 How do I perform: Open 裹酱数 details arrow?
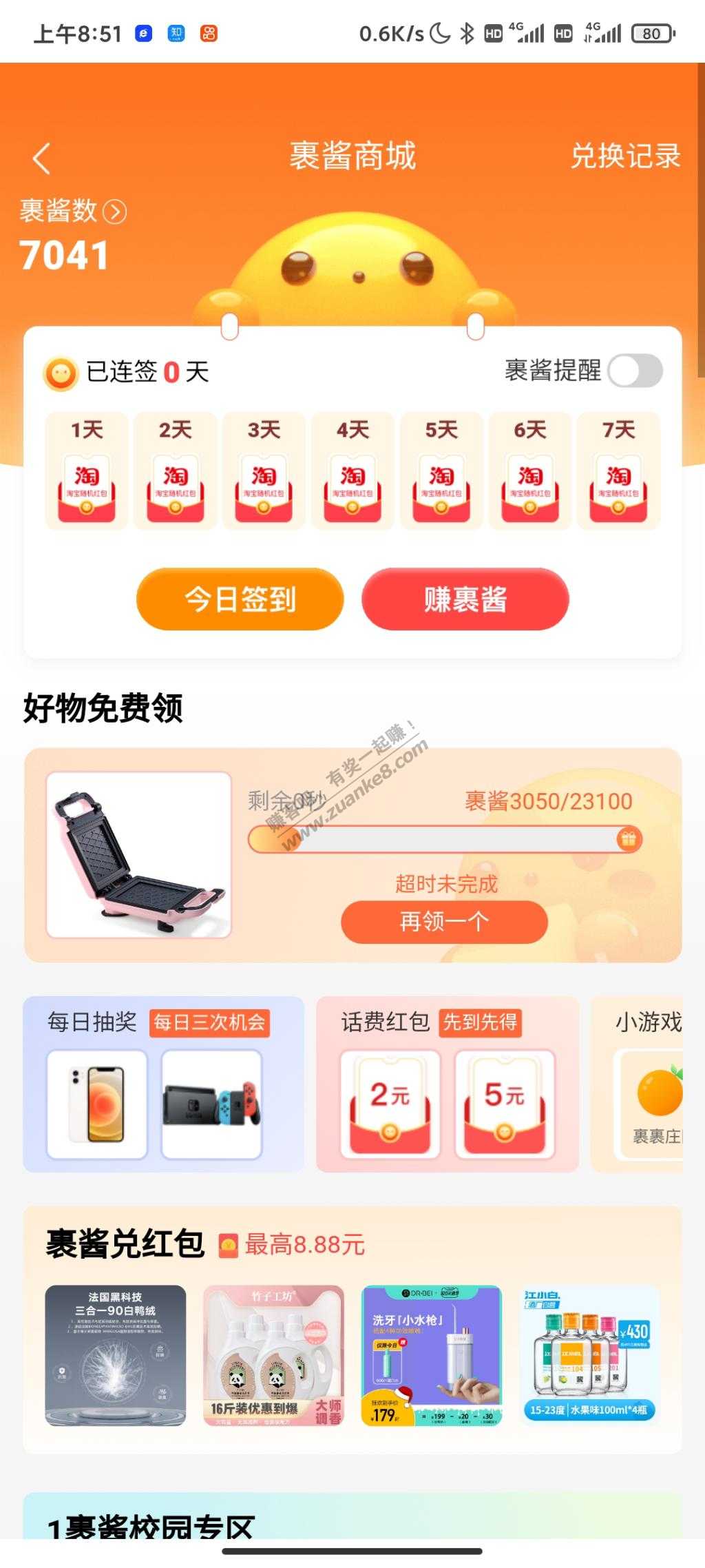pyautogui.click(x=115, y=212)
